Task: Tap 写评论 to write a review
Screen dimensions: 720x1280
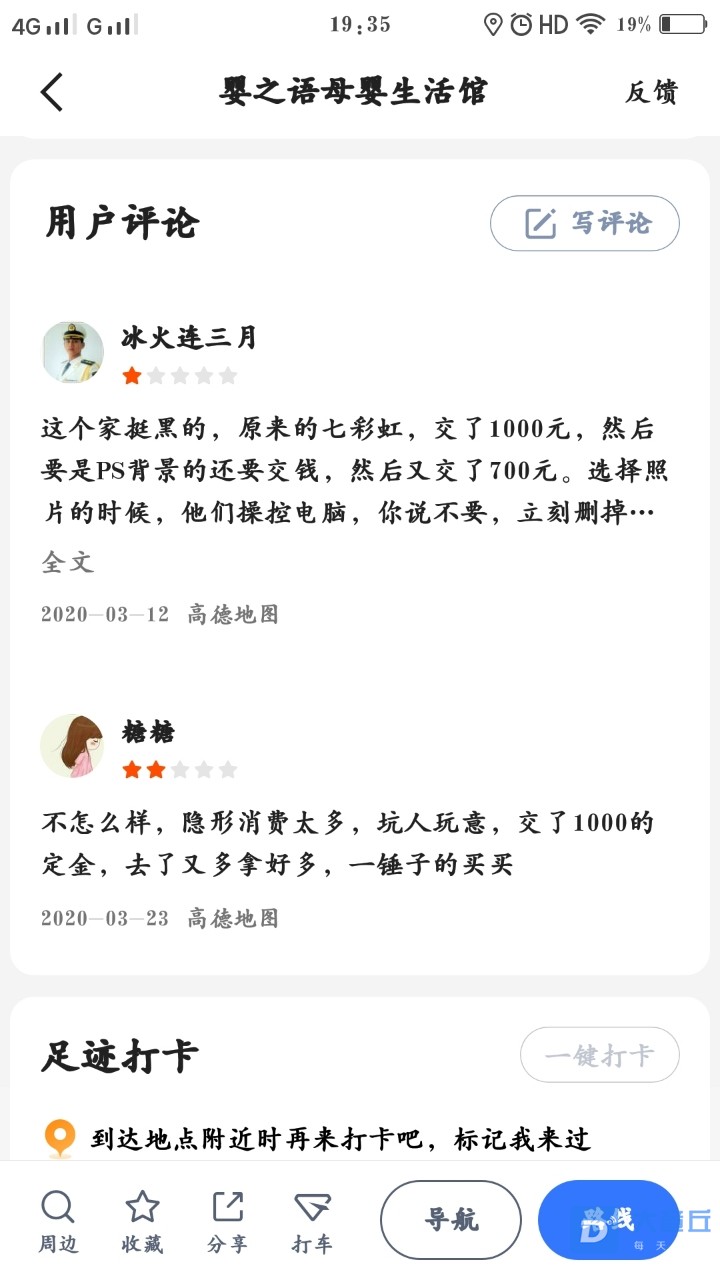Action: pos(585,223)
